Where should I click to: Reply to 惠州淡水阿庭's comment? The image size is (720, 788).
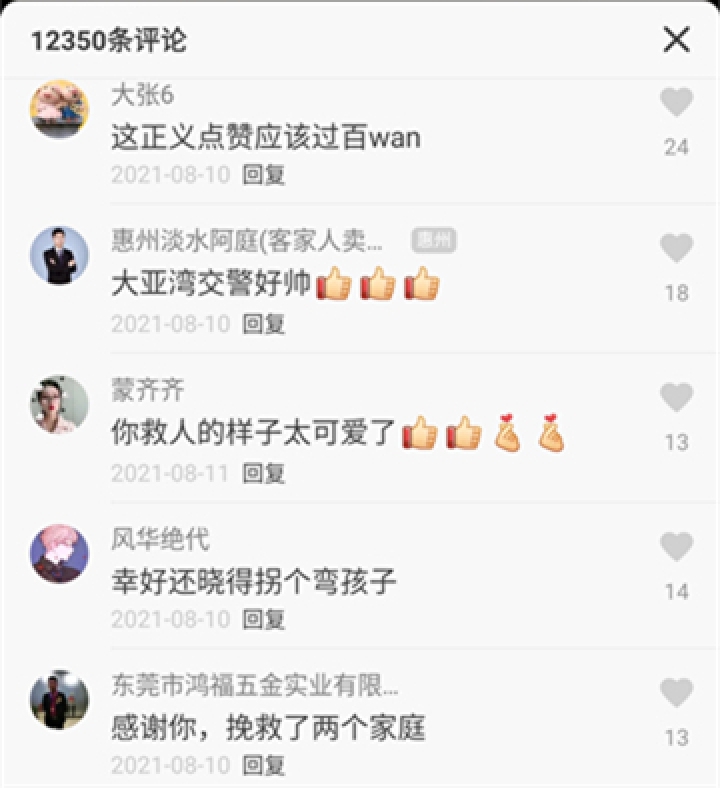click(264, 324)
